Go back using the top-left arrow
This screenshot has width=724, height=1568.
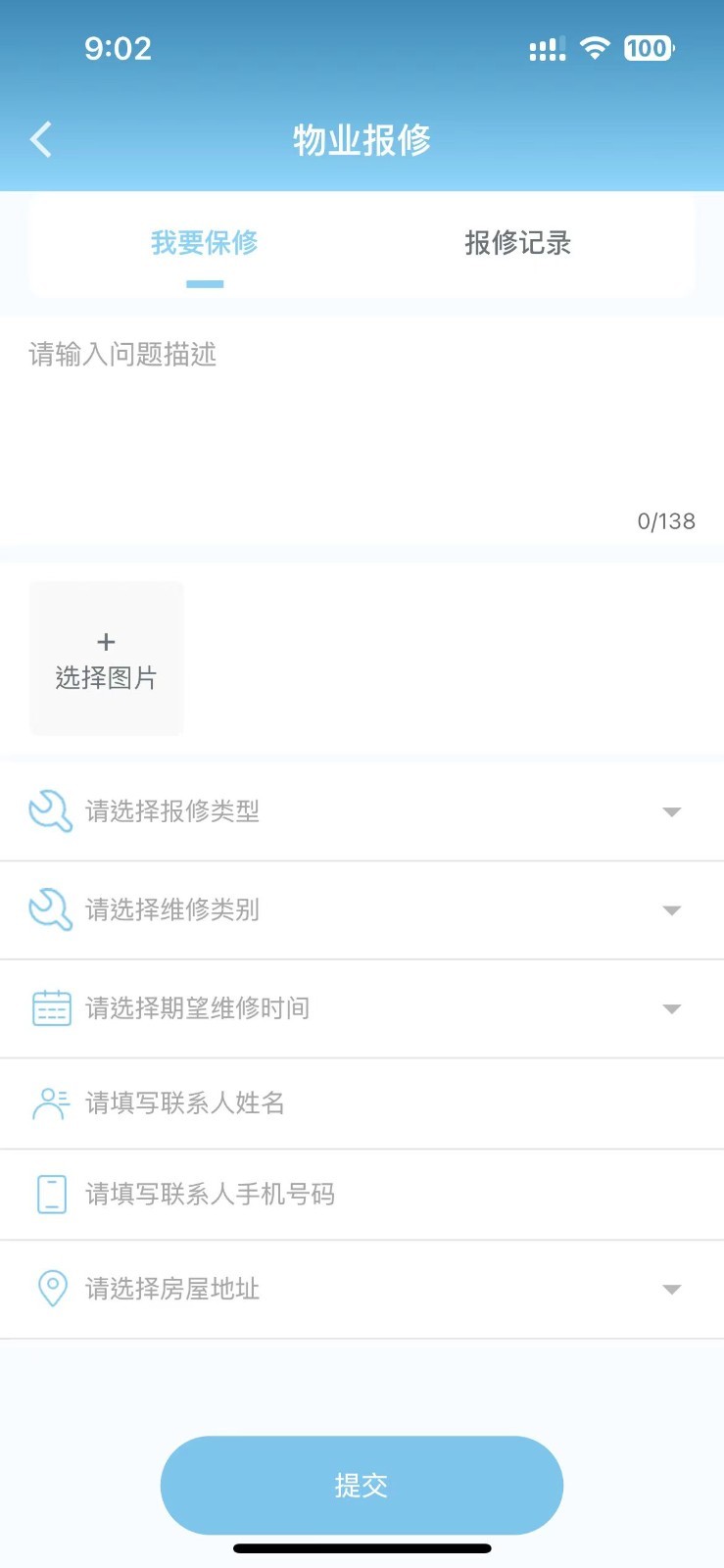click(41, 140)
